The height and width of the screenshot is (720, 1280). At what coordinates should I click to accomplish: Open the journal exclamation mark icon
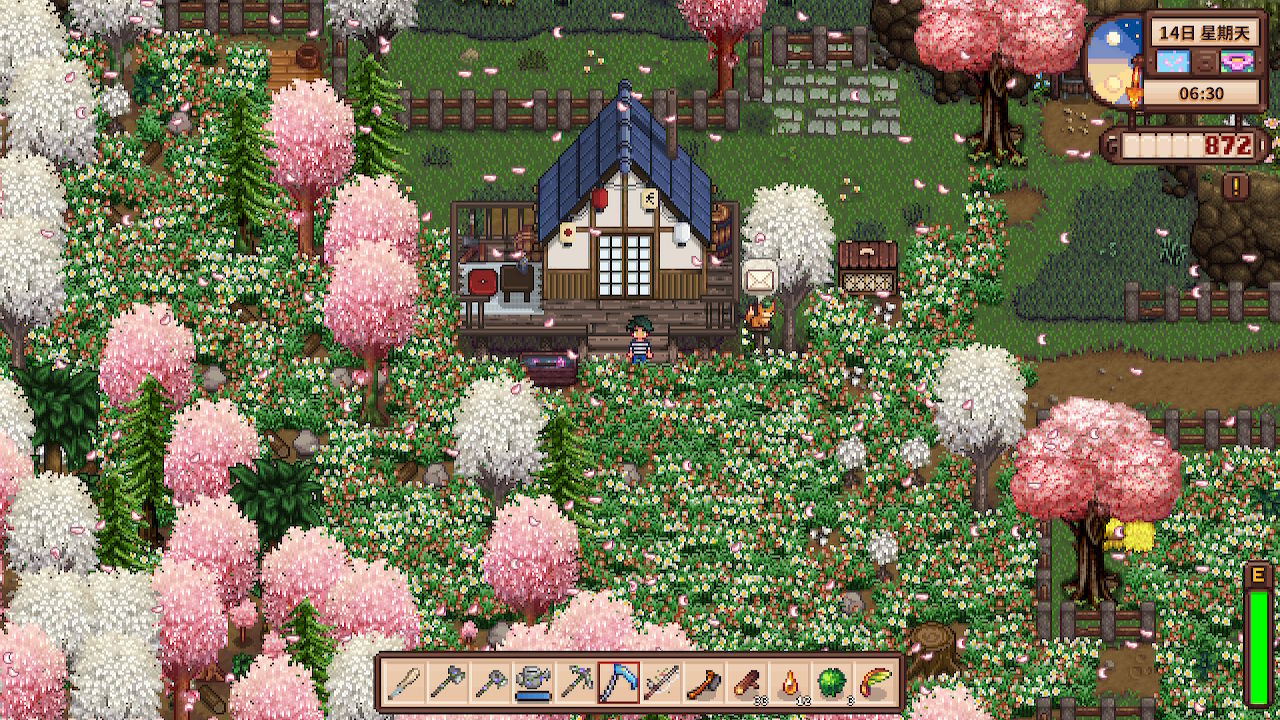pos(1238,187)
